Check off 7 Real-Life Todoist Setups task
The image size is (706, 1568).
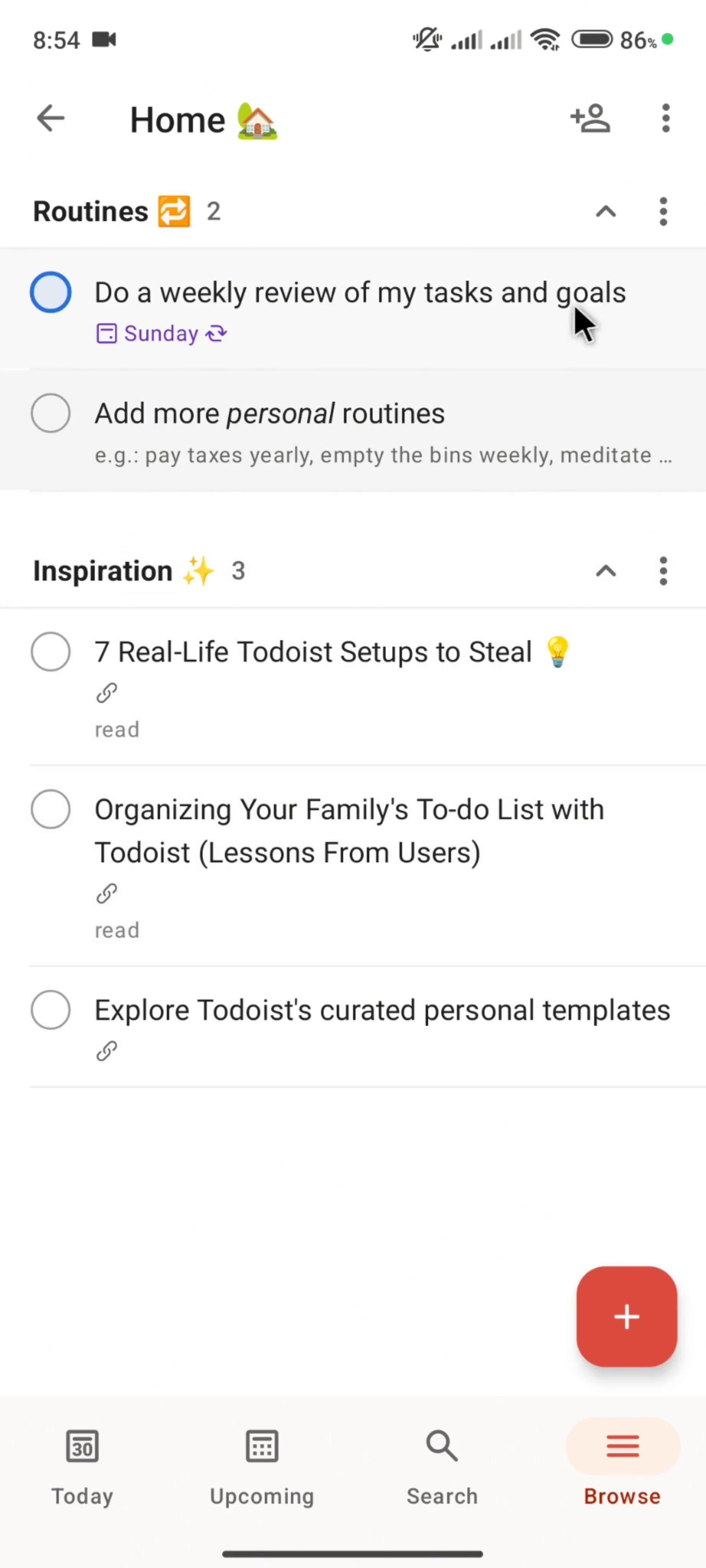51,652
